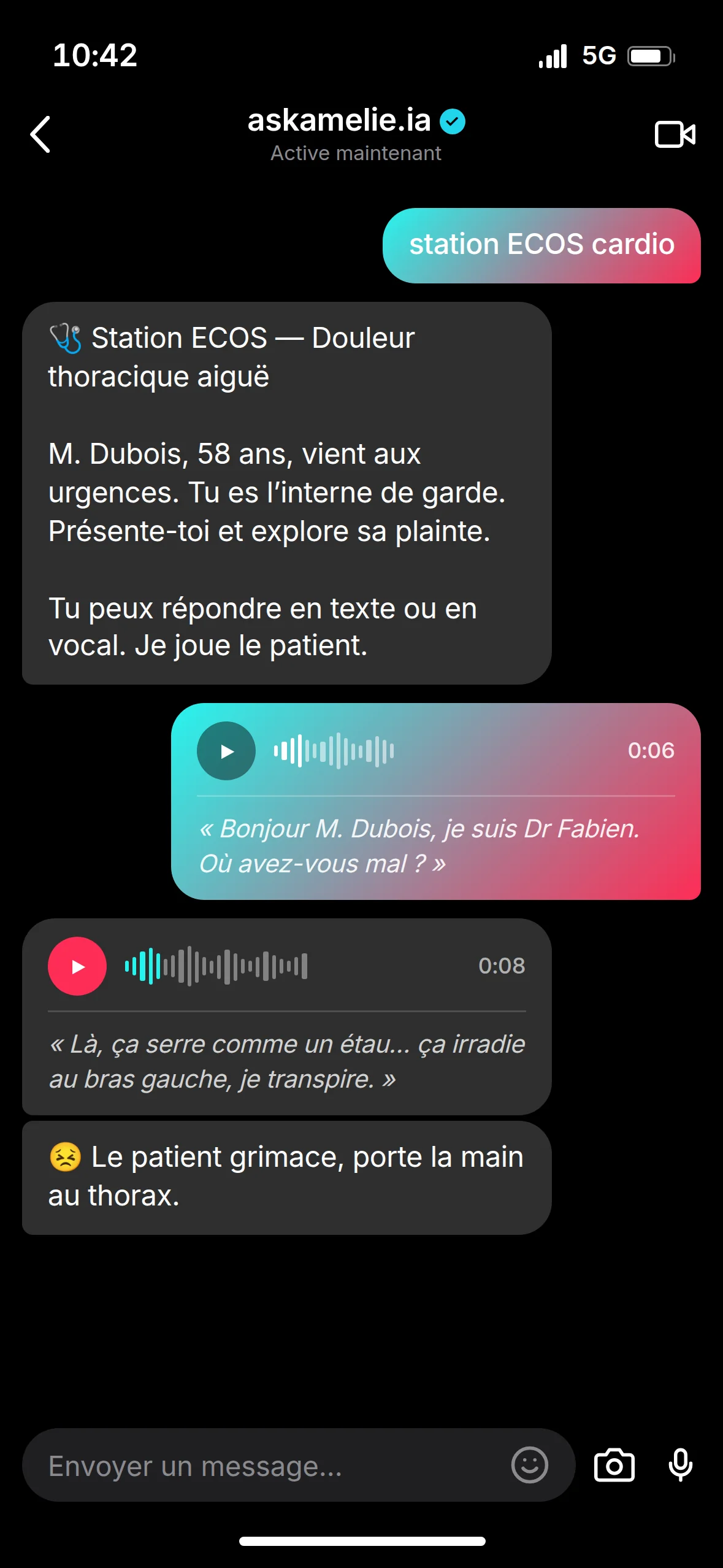This screenshot has height=1568, width=723.
Task: Open the askamelie.ia profile header
Action: click(356, 135)
